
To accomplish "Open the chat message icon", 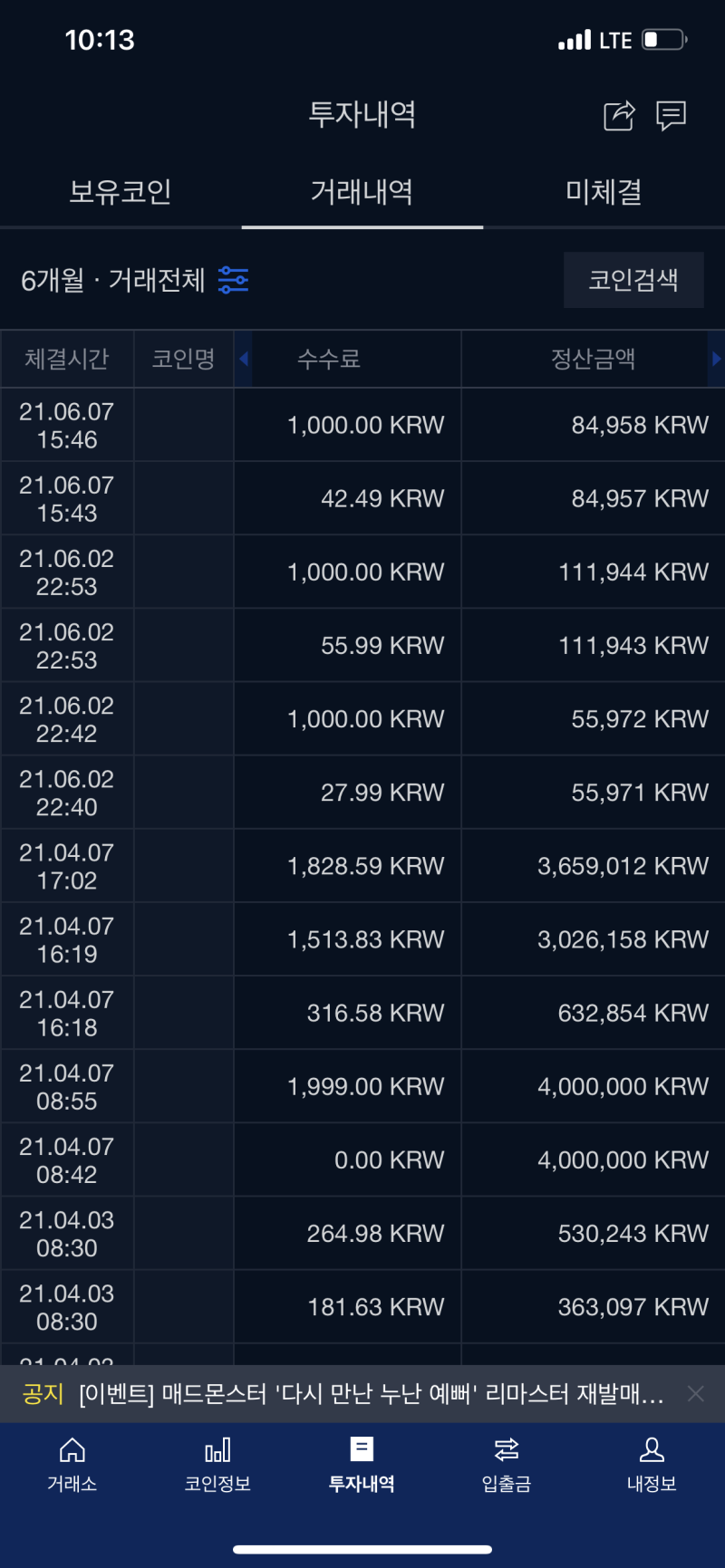I will (x=671, y=116).
